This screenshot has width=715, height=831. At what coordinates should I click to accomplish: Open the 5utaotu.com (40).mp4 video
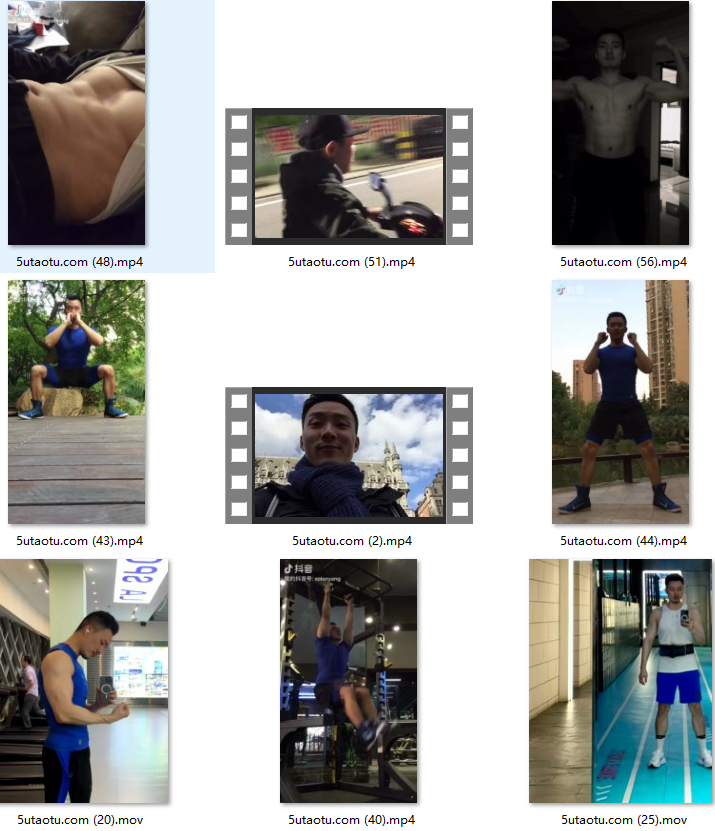click(x=348, y=681)
